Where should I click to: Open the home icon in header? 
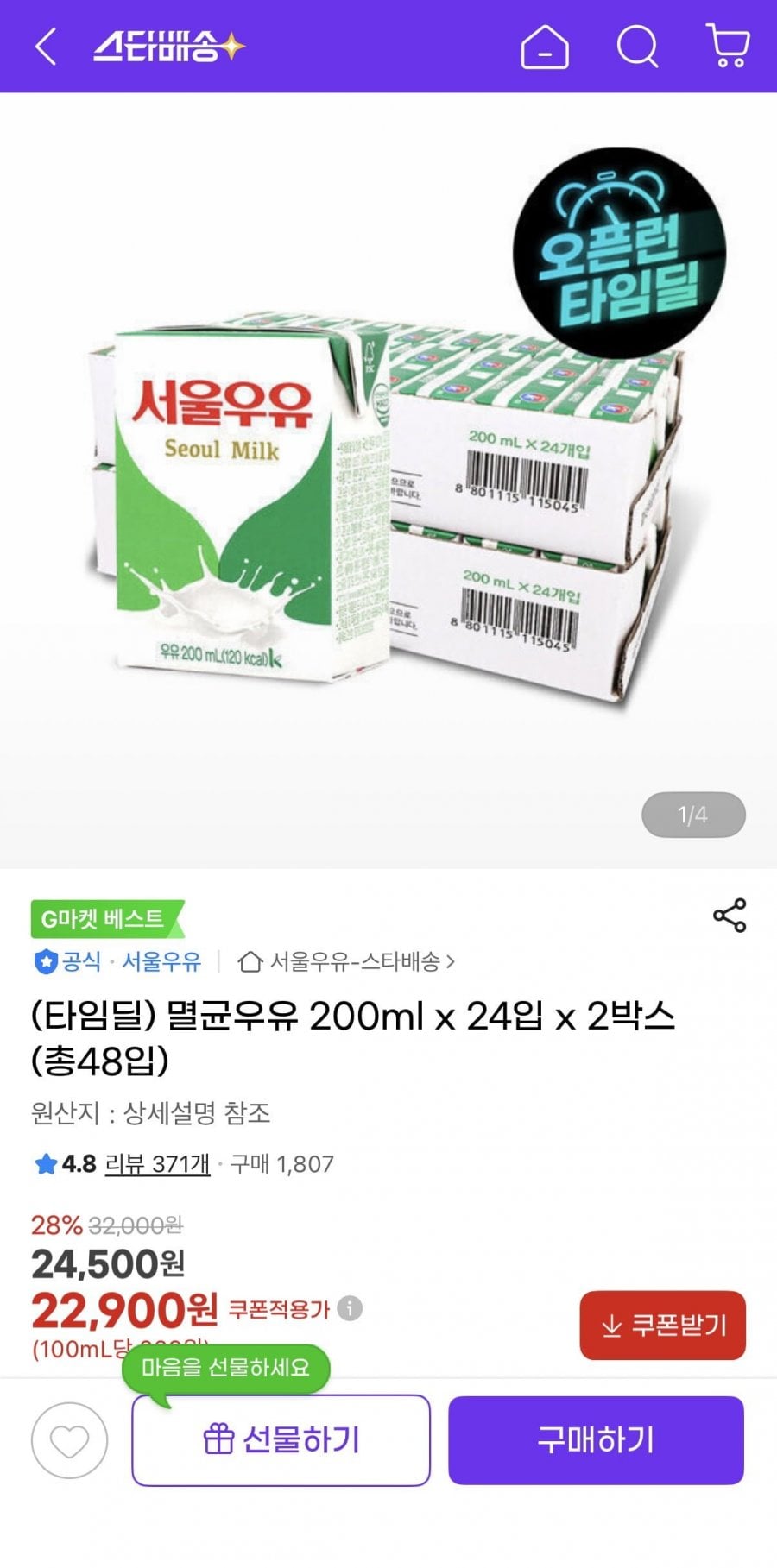tap(545, 47)
